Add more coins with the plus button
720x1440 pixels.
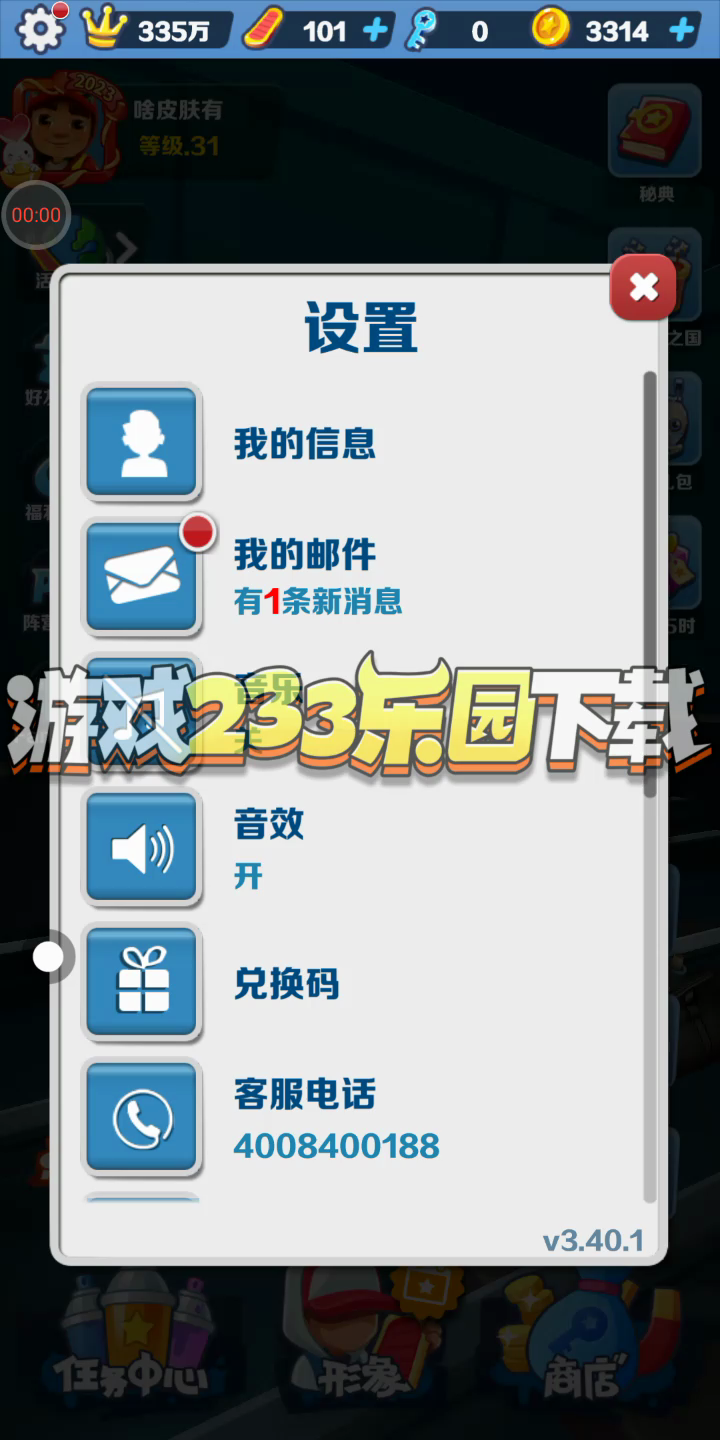coord(682,31)
